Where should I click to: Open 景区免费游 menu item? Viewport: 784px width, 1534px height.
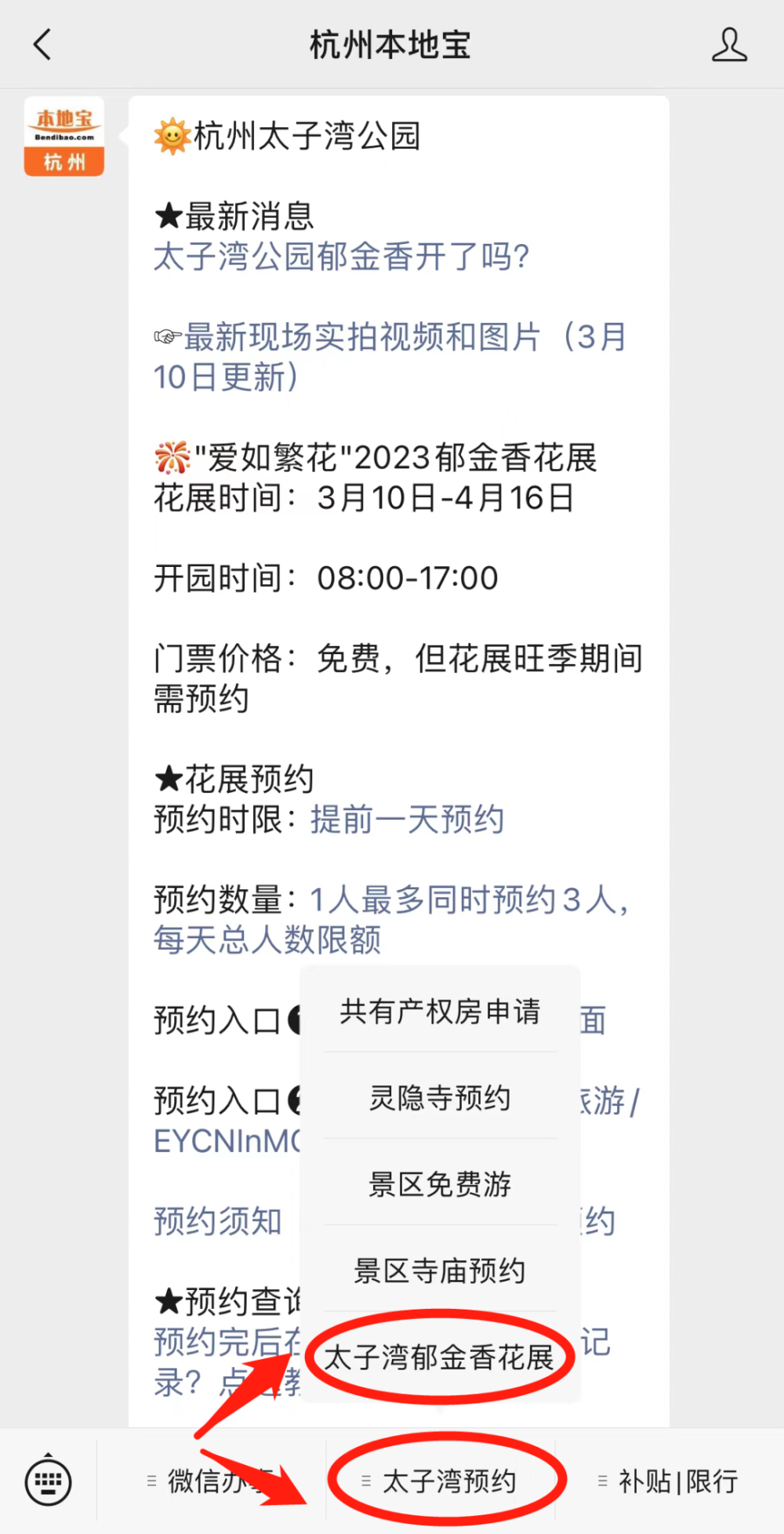point(440,1184)
